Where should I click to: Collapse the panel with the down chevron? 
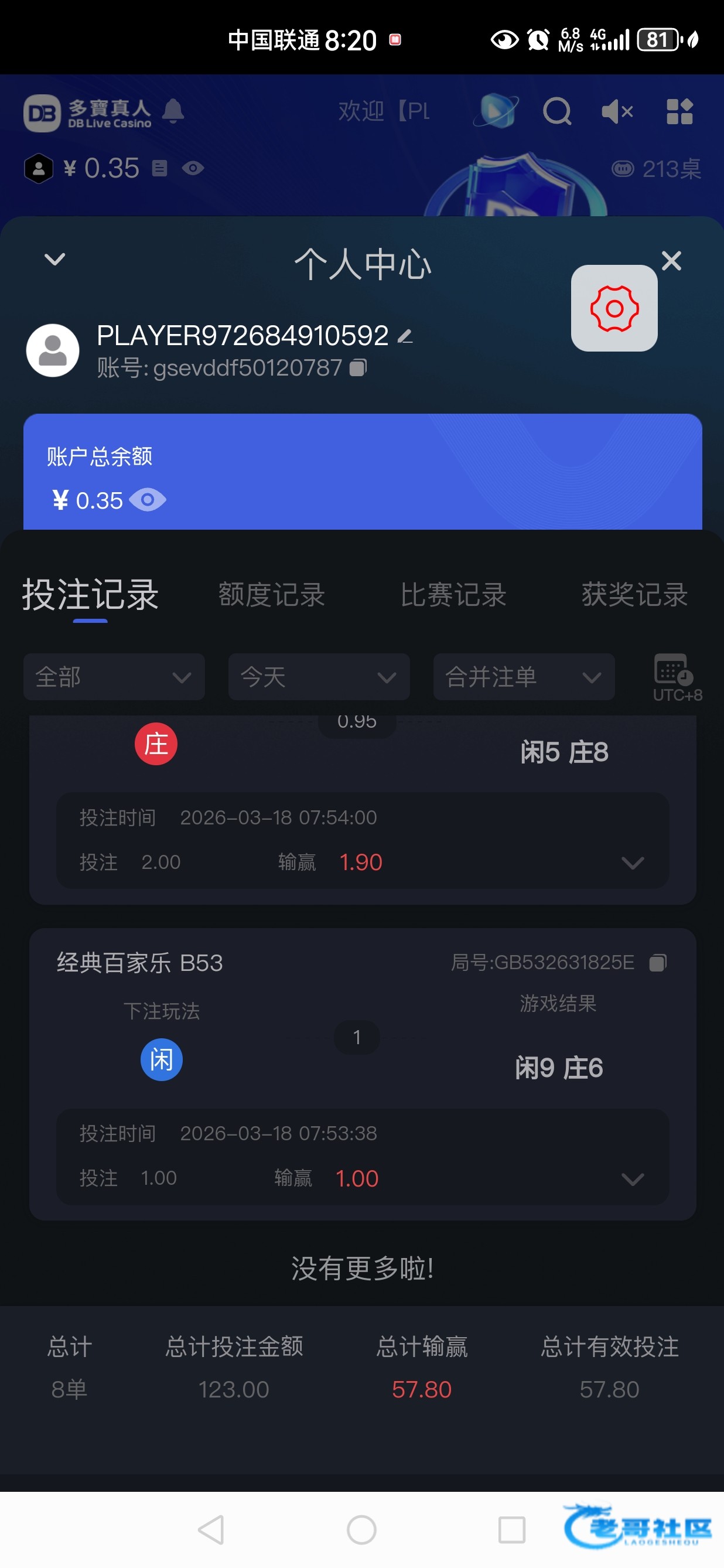tap(54, 260)
